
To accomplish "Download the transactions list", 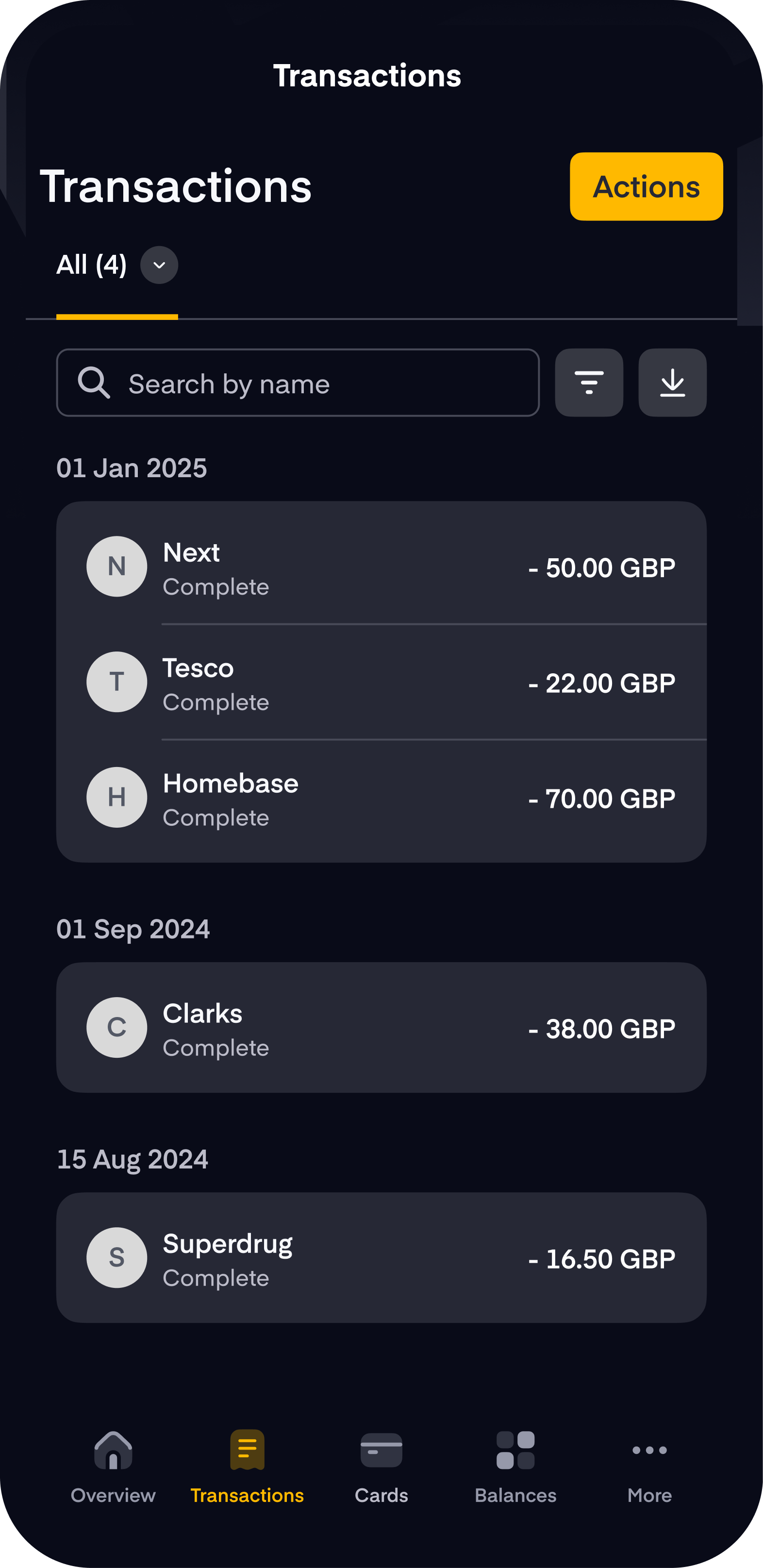I will (x=672, y=383).
